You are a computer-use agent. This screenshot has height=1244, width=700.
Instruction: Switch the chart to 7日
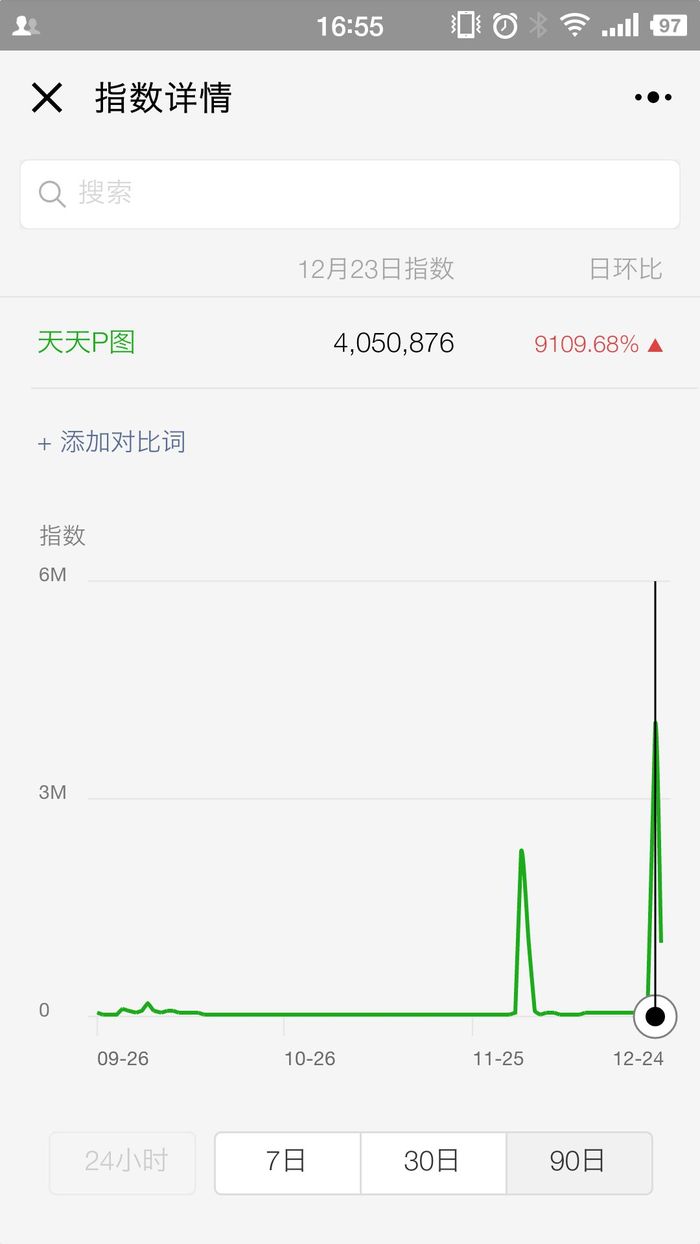[x=287, y=1162]
